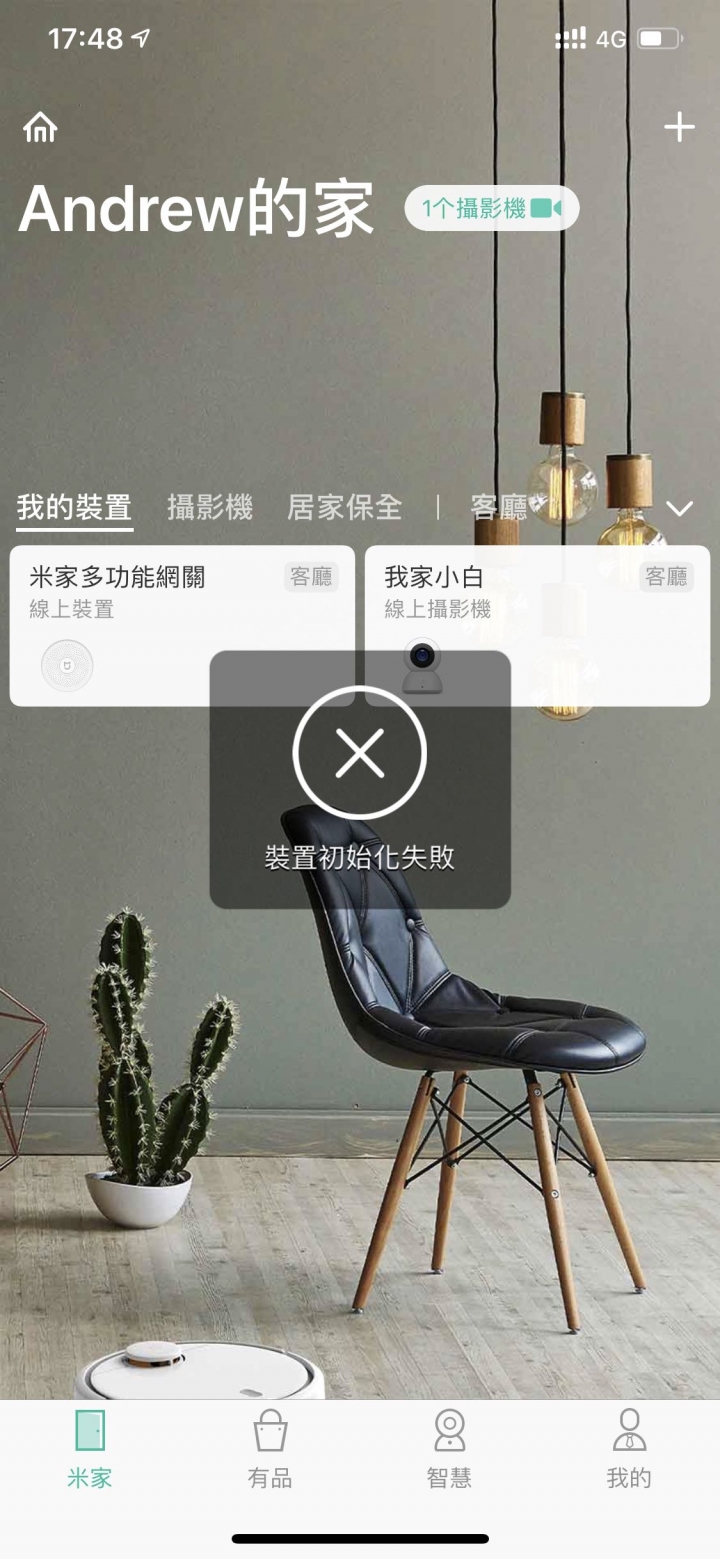Switch to the 客廳 room tab
Image resolution: width=720 pixels, height=1559 pixels.
pos(499,508)
